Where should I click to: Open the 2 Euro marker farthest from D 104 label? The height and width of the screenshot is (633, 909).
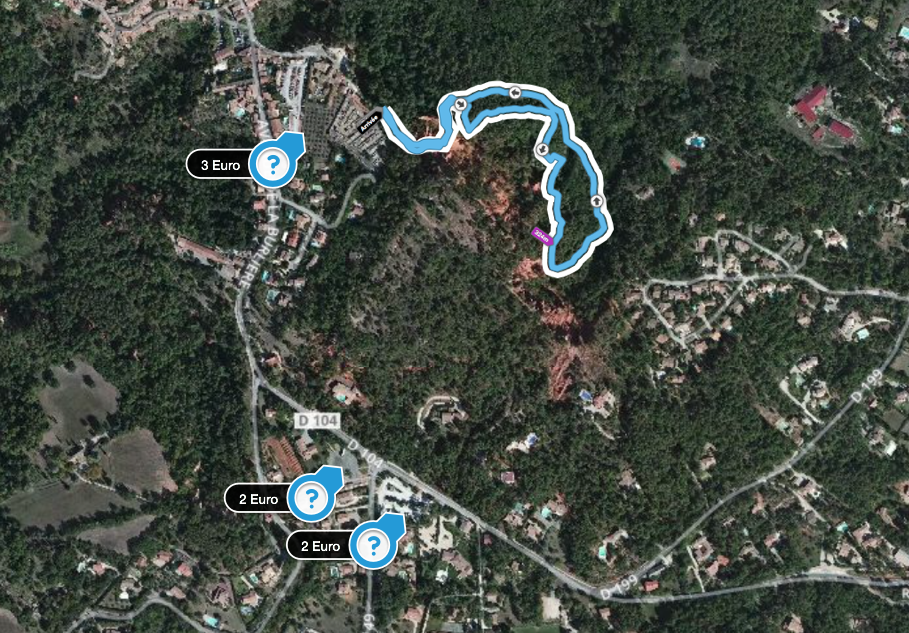373,545
